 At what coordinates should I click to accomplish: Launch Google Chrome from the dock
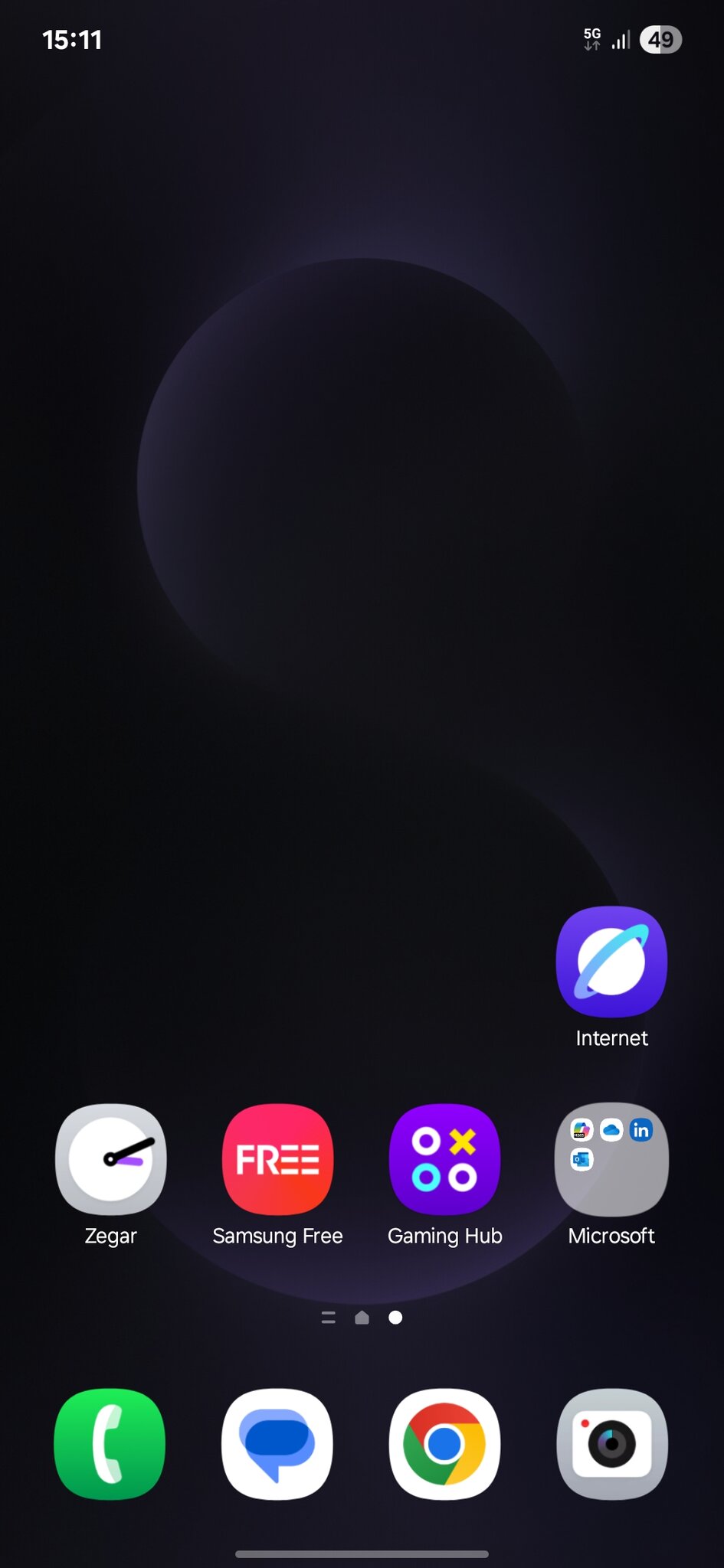point(444,1443)
